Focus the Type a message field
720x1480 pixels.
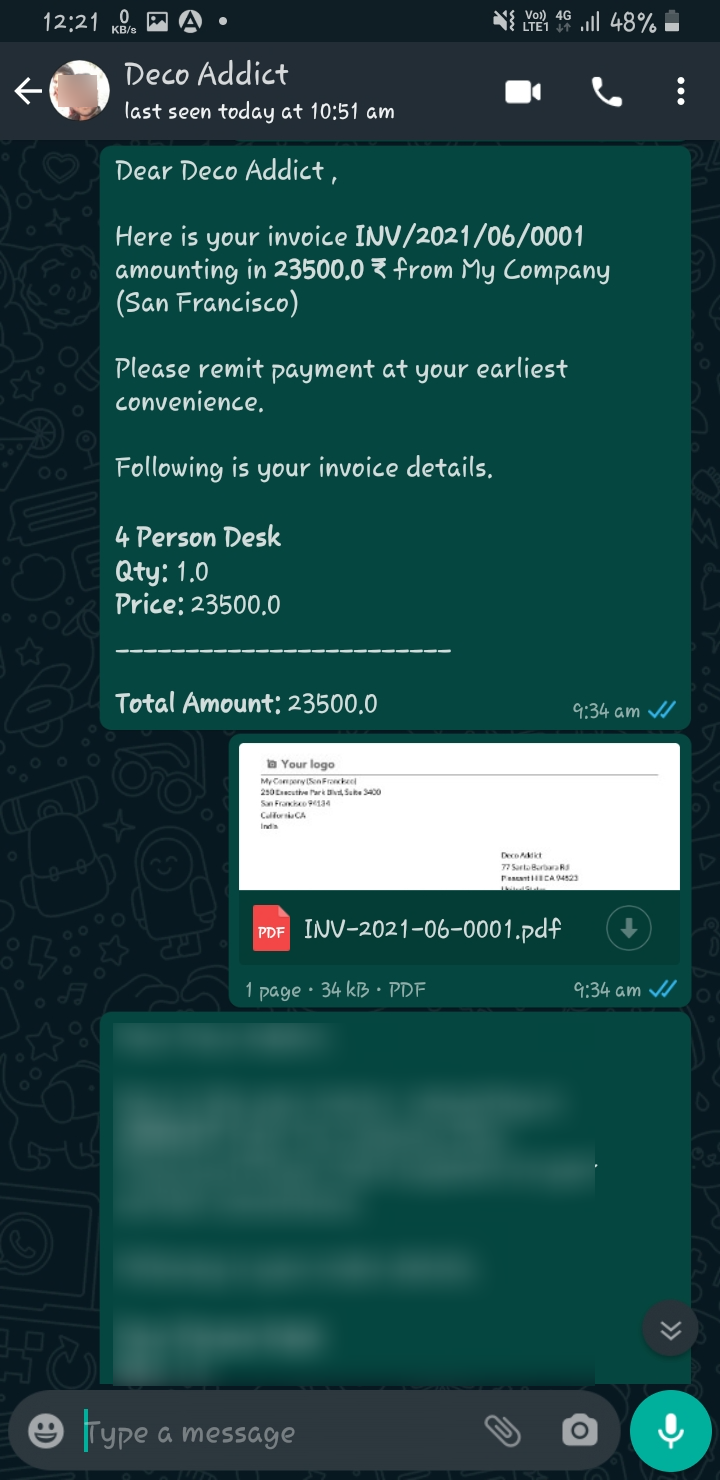(x=280, y=1433)
